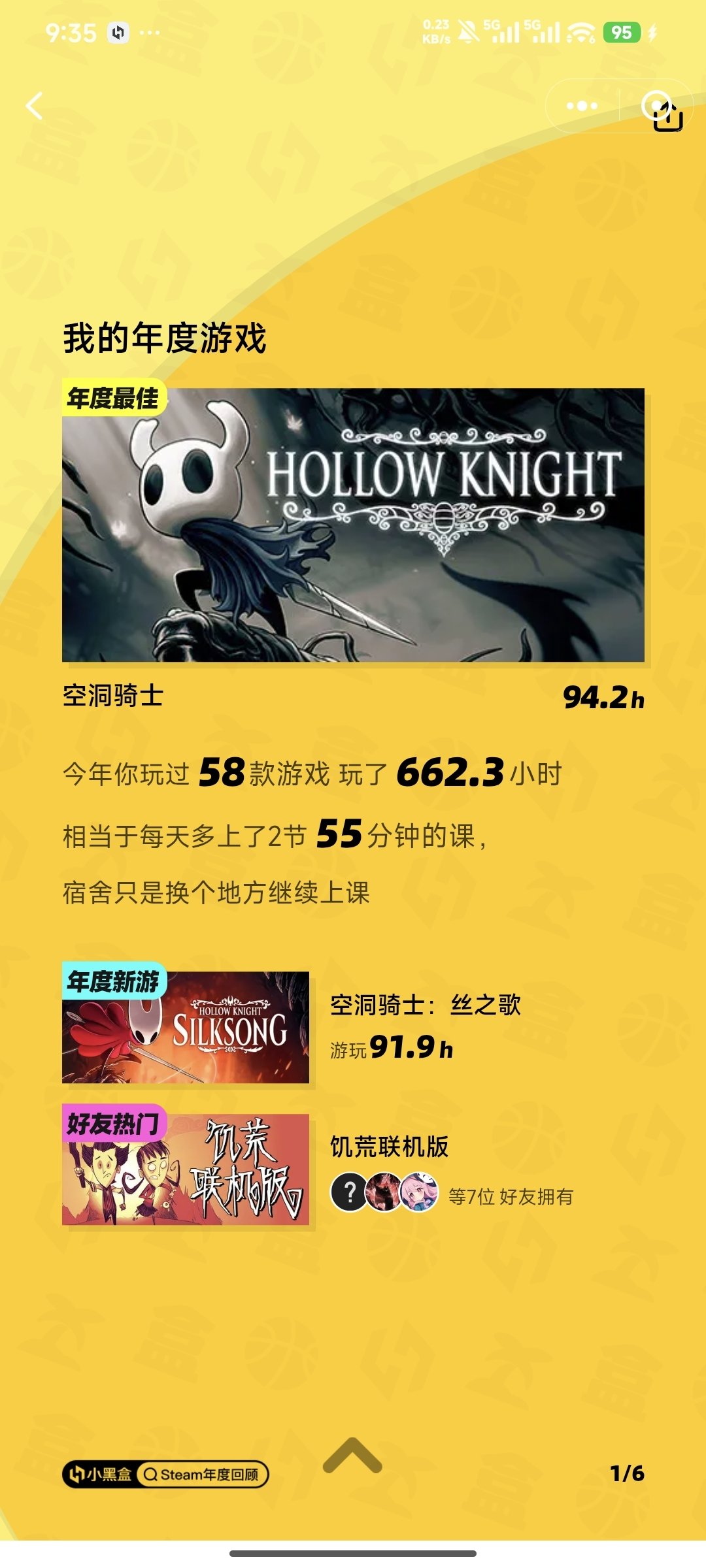
Task: Open the three-dot mini program menu
Action: pos(582,106)
